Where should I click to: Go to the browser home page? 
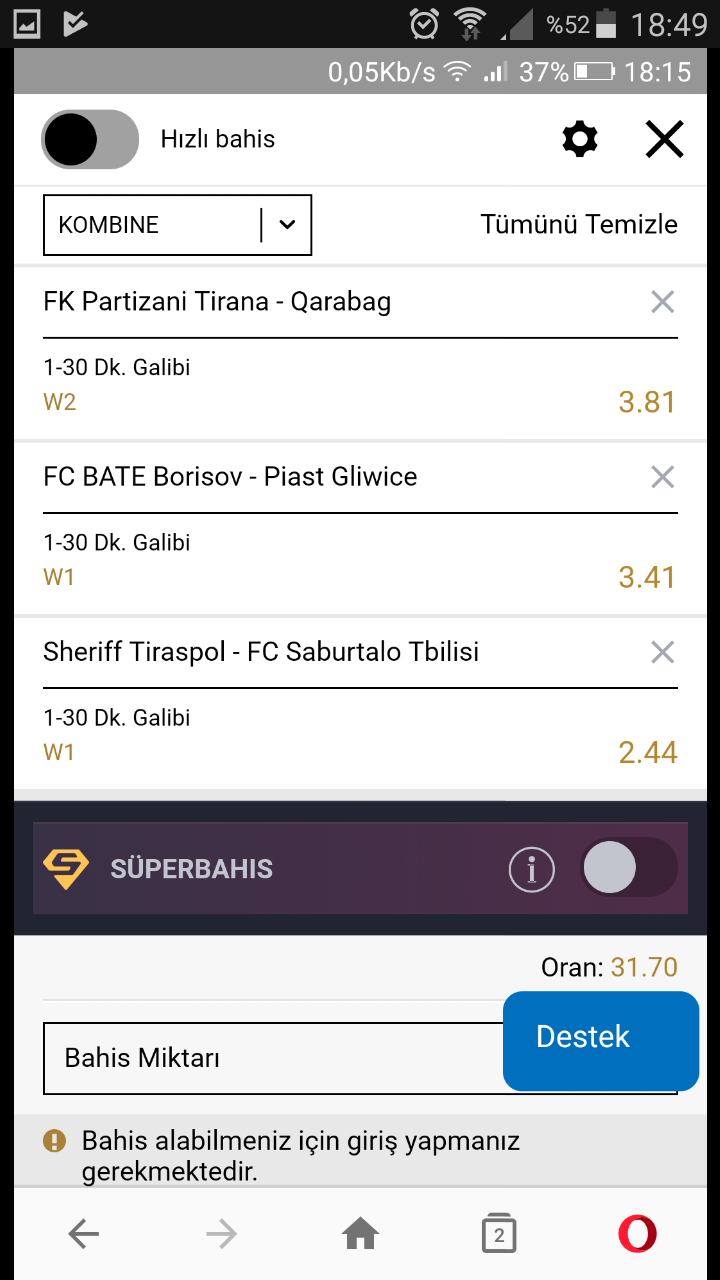(360, 1235)
